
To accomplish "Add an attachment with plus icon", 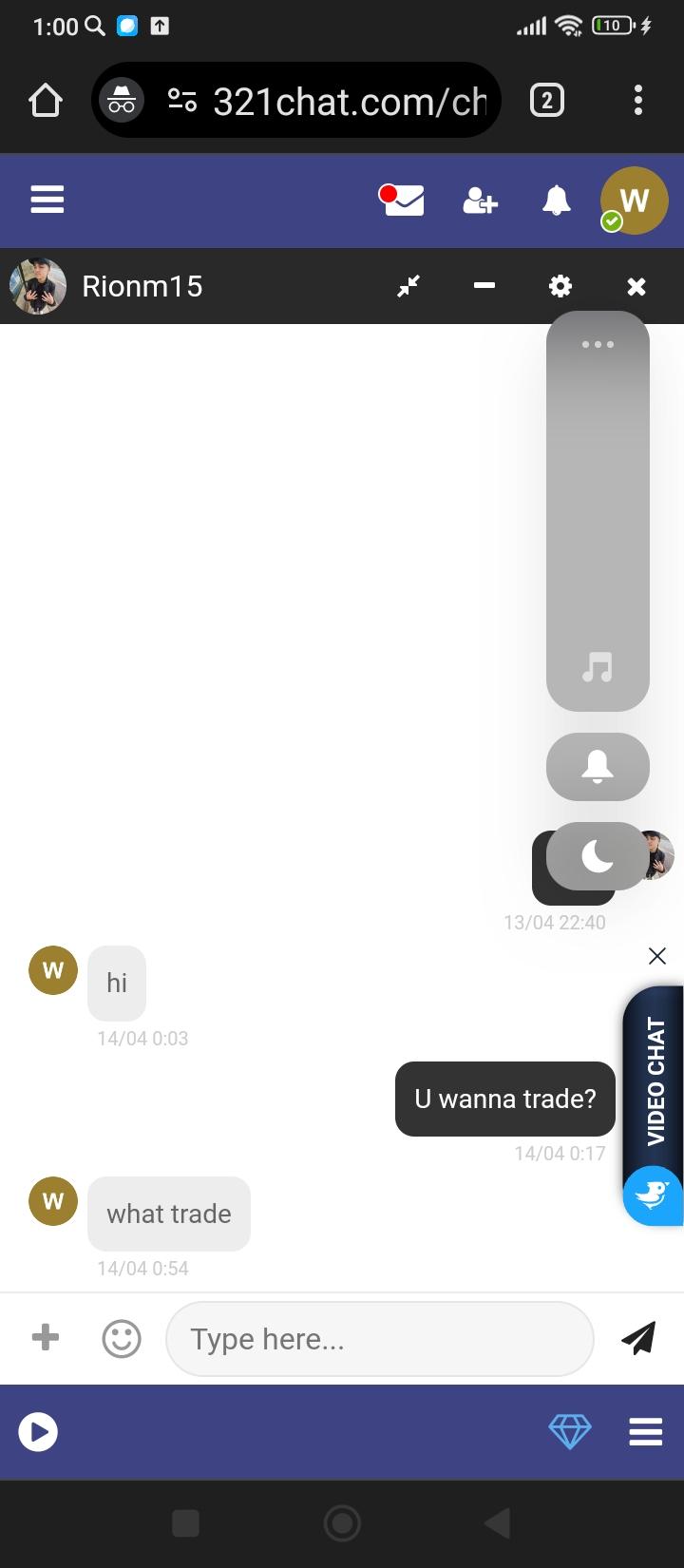I will 46,1338.
